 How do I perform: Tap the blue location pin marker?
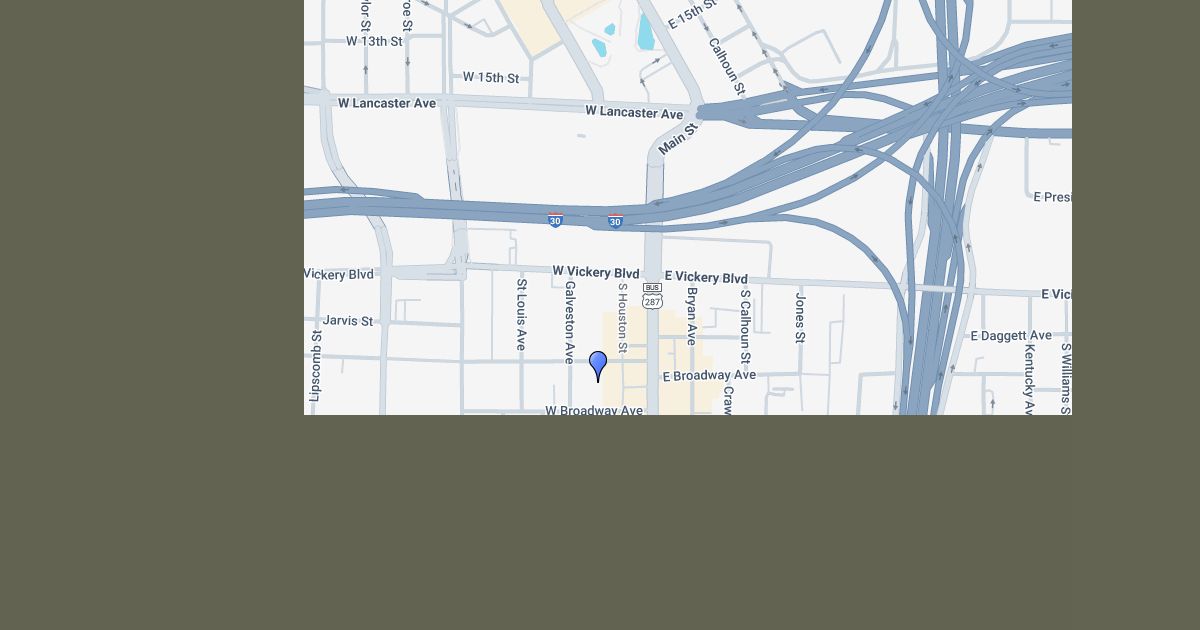coord(598,364)
